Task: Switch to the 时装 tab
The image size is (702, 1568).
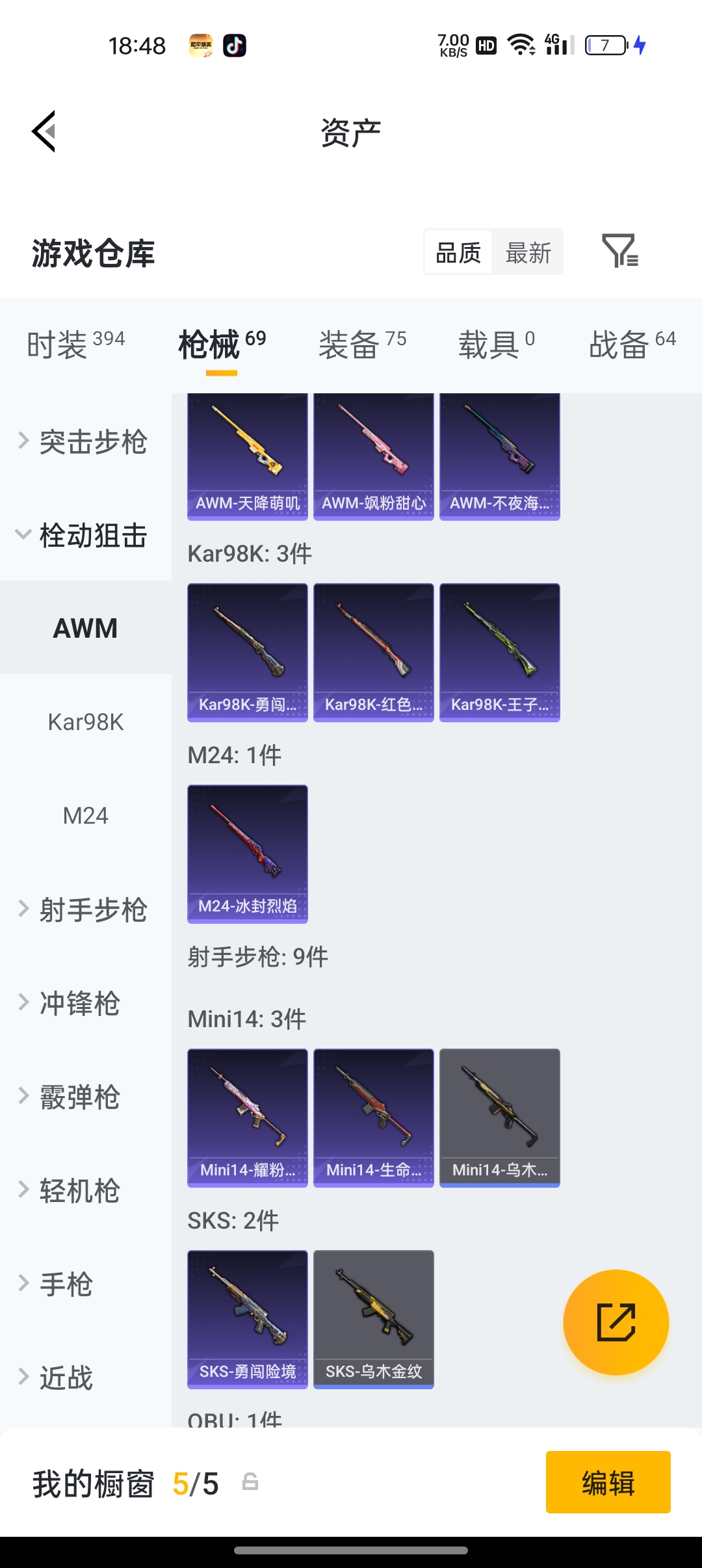Action: [75, 343]
